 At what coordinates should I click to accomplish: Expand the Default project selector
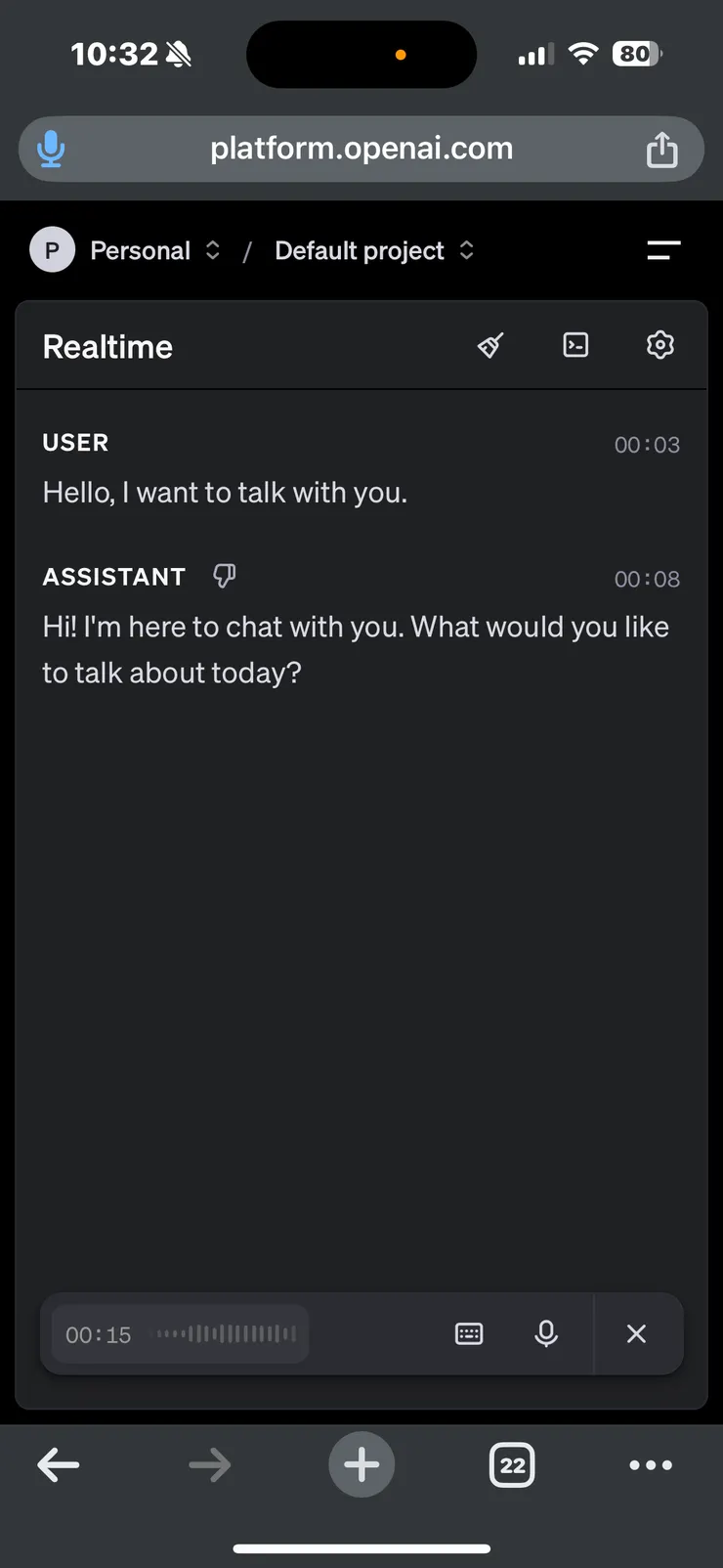374,251
